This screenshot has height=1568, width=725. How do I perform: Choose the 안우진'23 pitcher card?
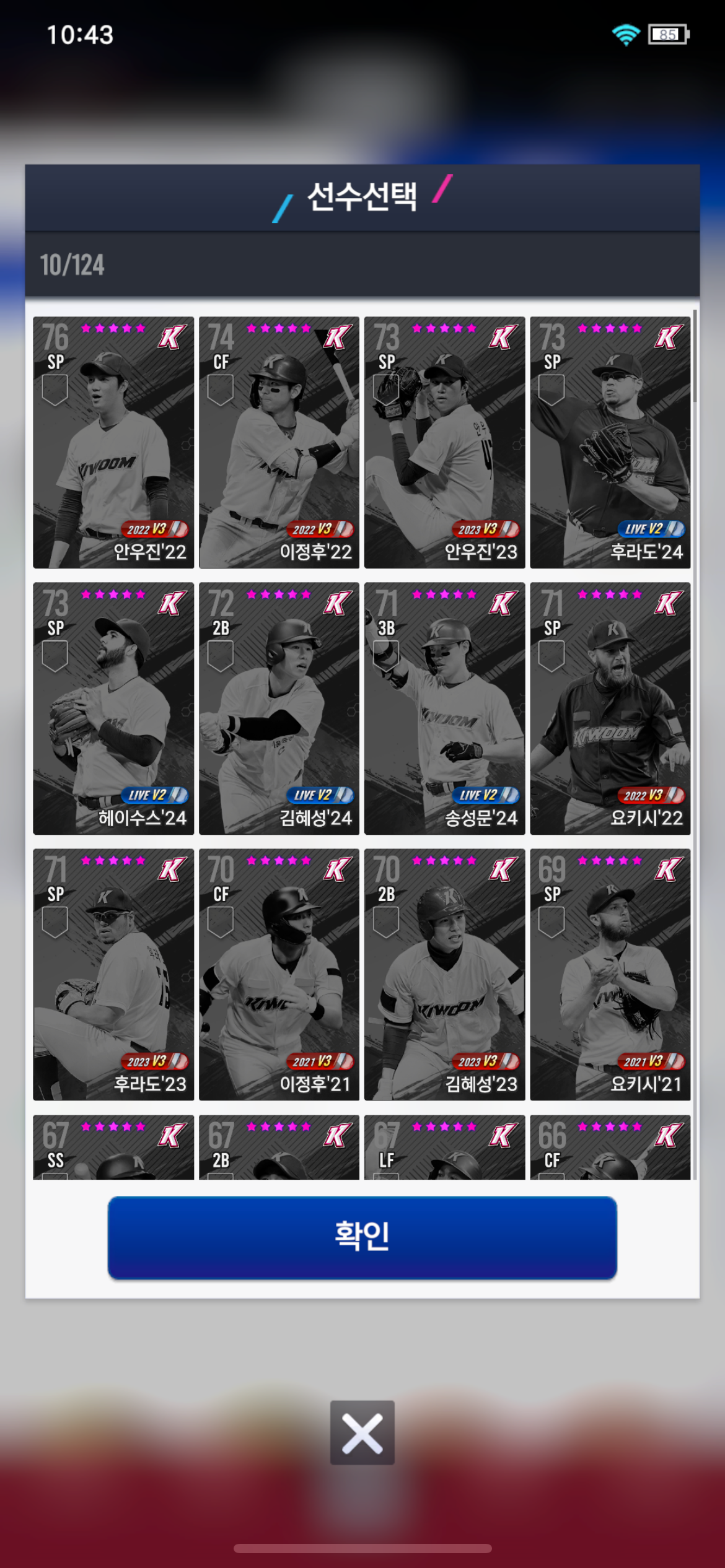444,442
